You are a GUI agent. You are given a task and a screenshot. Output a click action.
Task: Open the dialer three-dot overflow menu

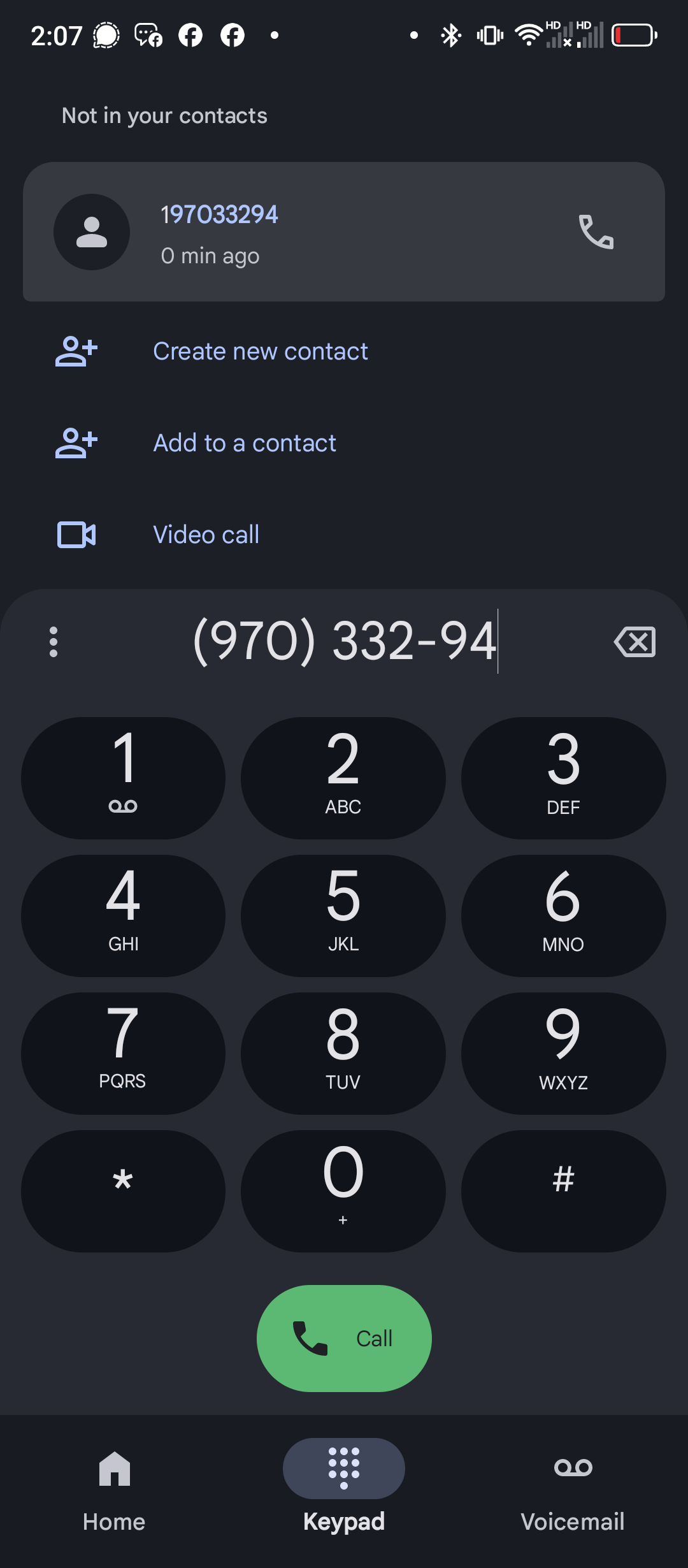tap(54, 641)
